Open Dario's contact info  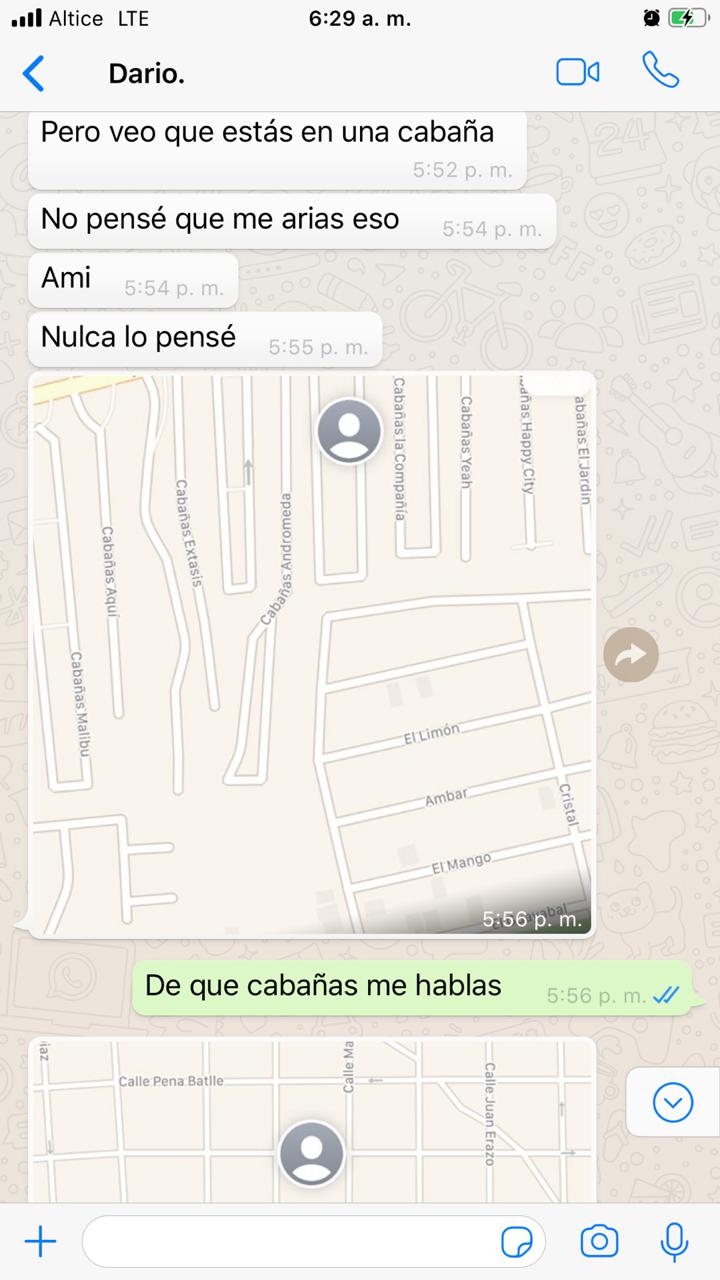[147, 74]
